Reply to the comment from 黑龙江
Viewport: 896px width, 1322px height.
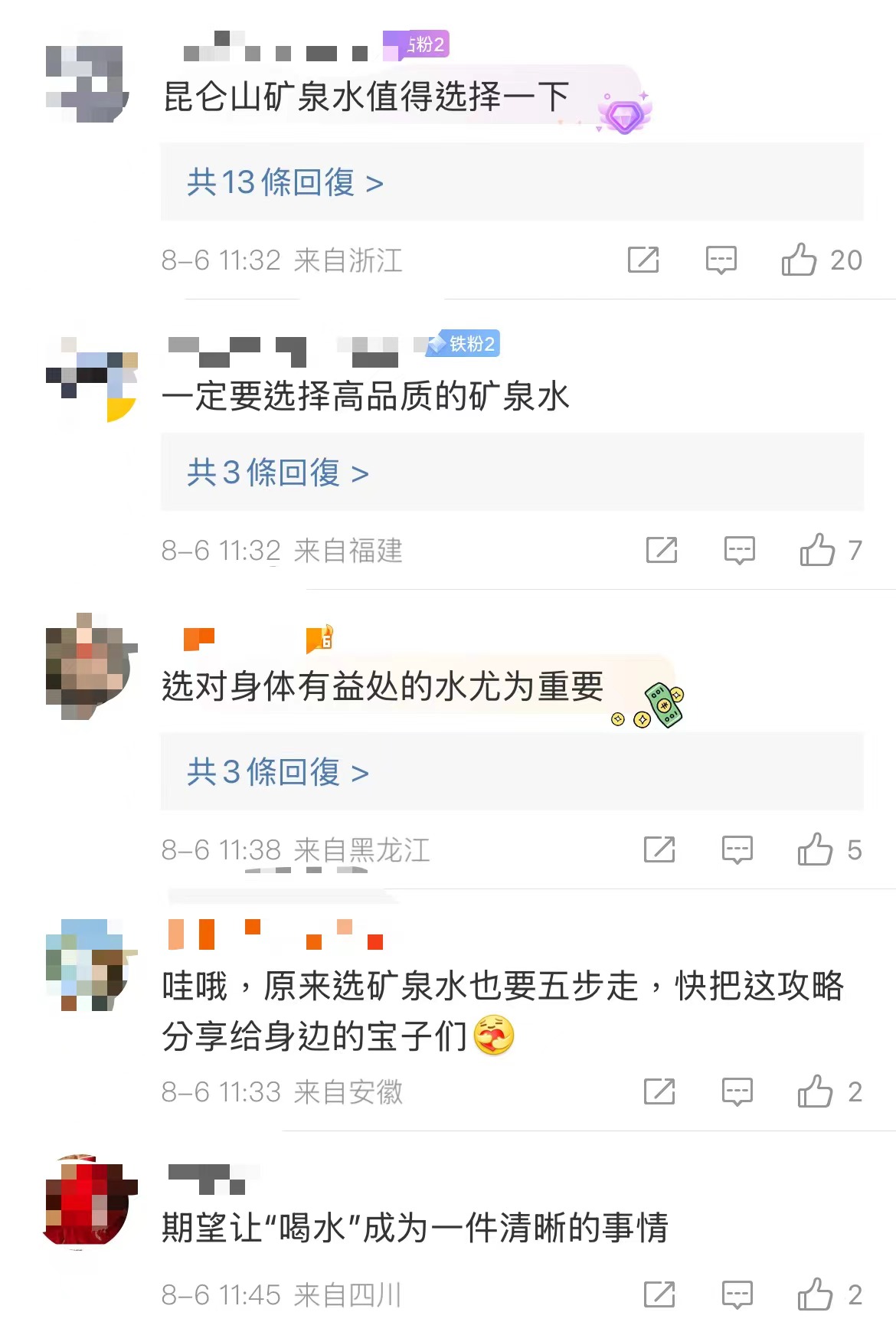(x=737, y=849)
